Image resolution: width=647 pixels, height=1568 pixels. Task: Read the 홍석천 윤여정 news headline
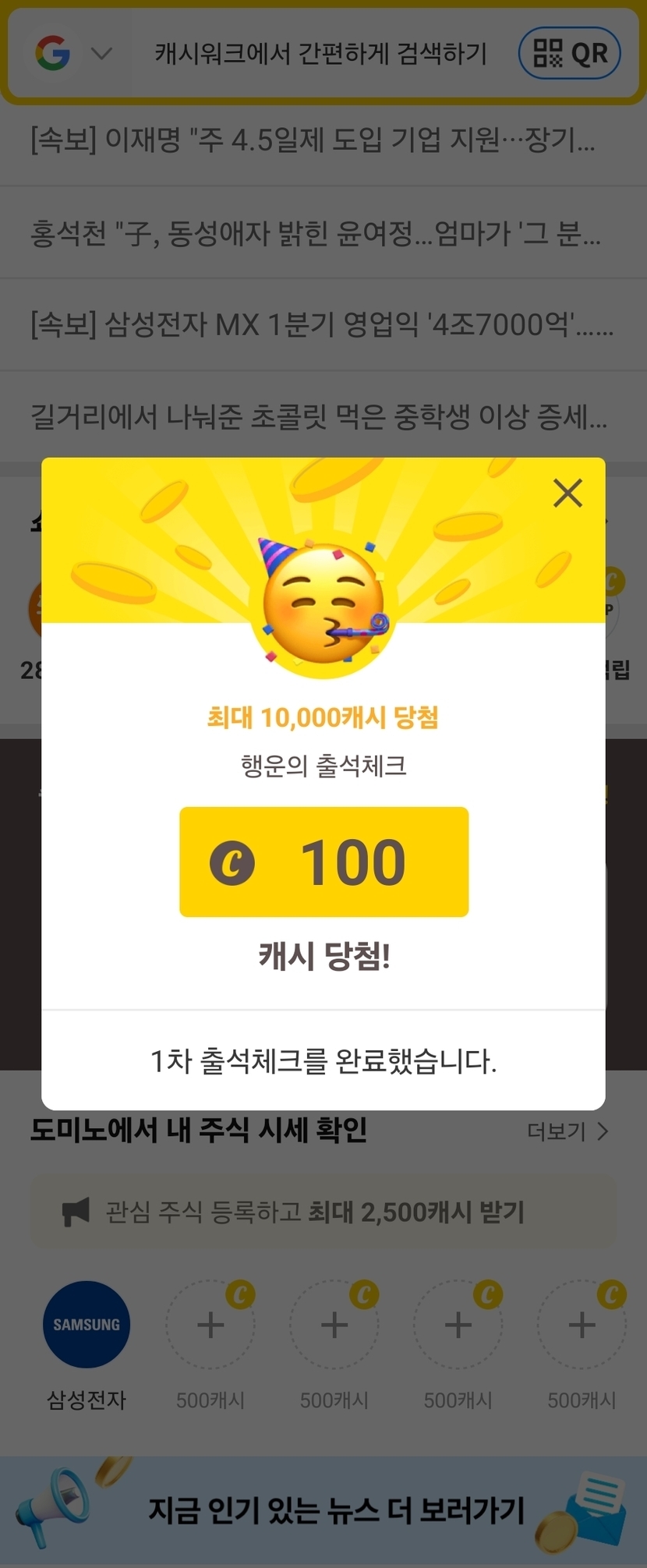pyautogui.click(x=315, y=232)
